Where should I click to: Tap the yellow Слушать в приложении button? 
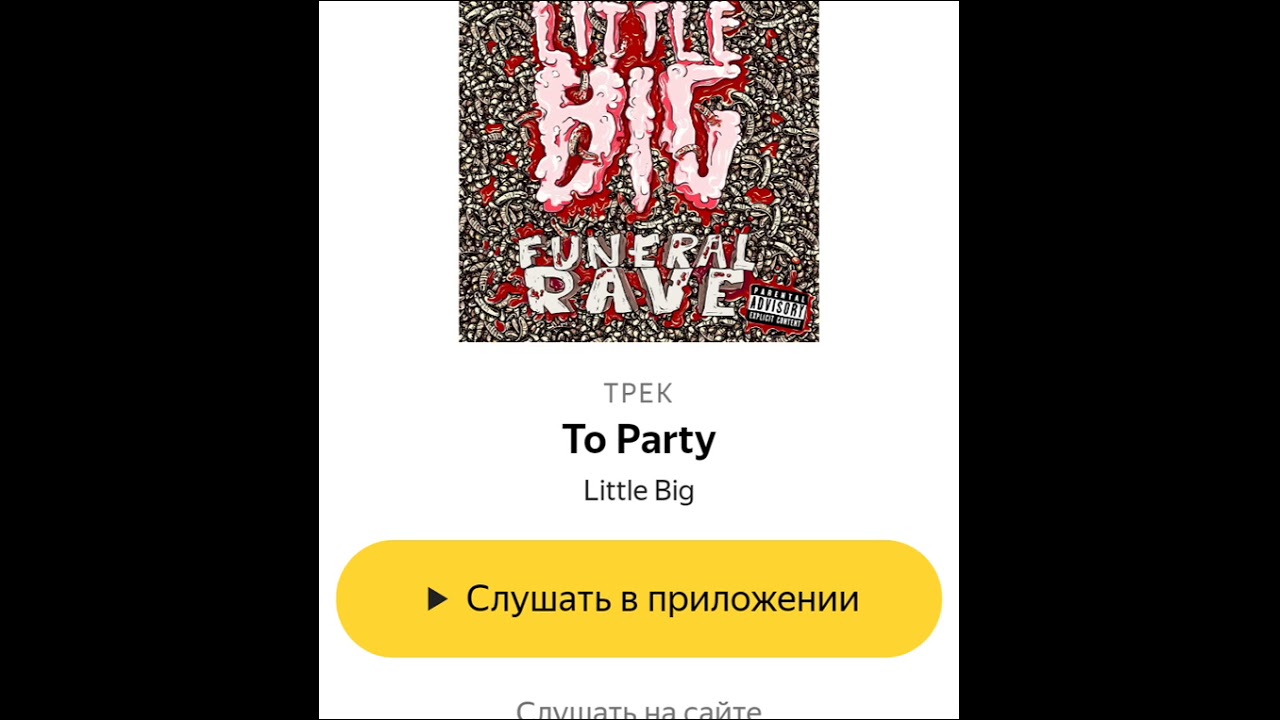click(x=639, y=598)
